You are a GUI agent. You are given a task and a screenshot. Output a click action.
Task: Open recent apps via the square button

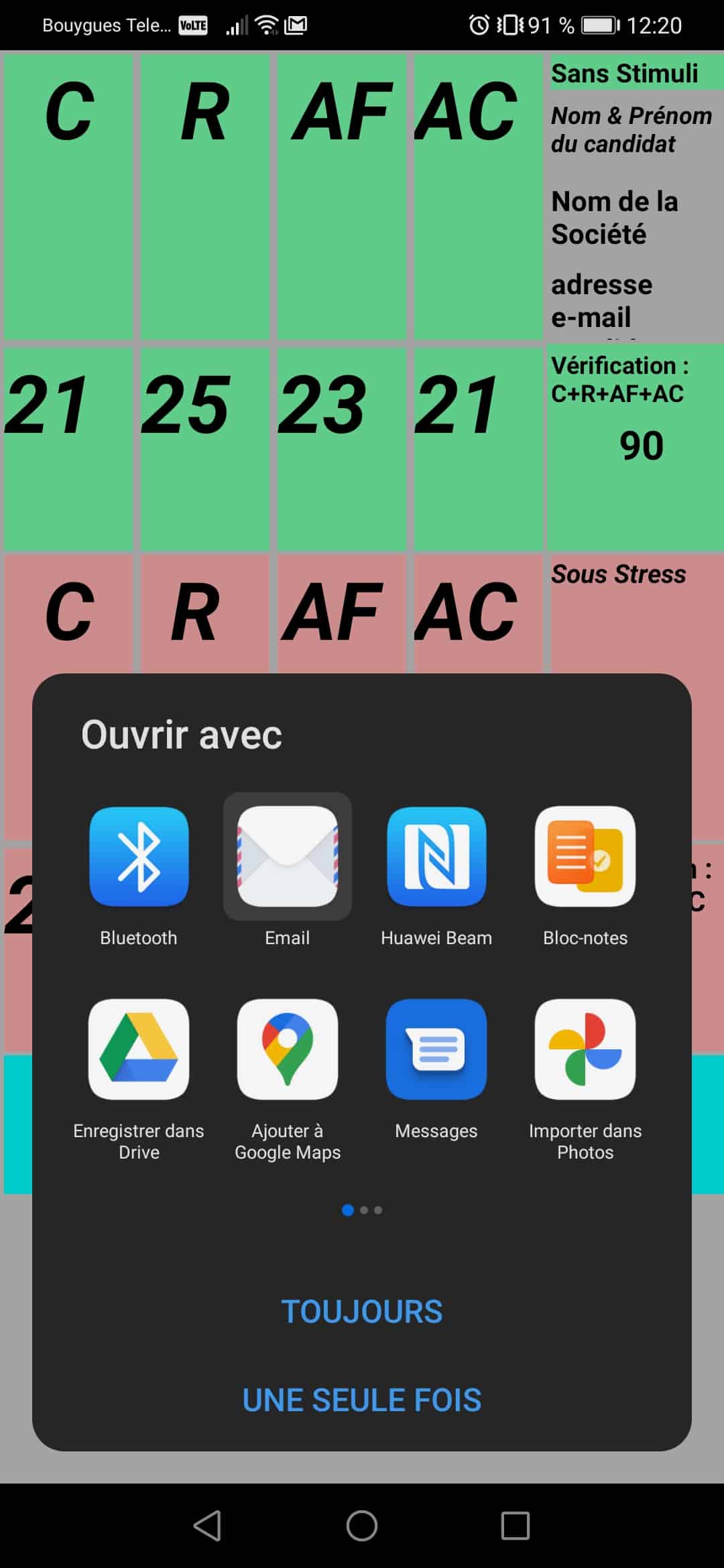tap(516, 1526)
